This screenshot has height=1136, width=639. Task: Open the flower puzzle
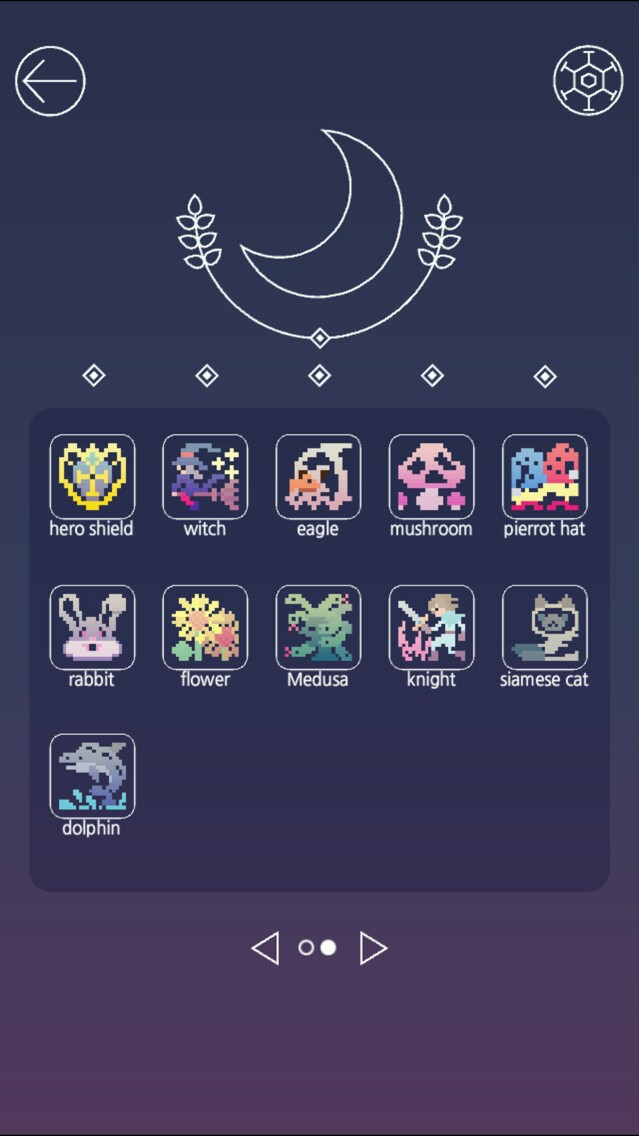click(x=205, y=627)
